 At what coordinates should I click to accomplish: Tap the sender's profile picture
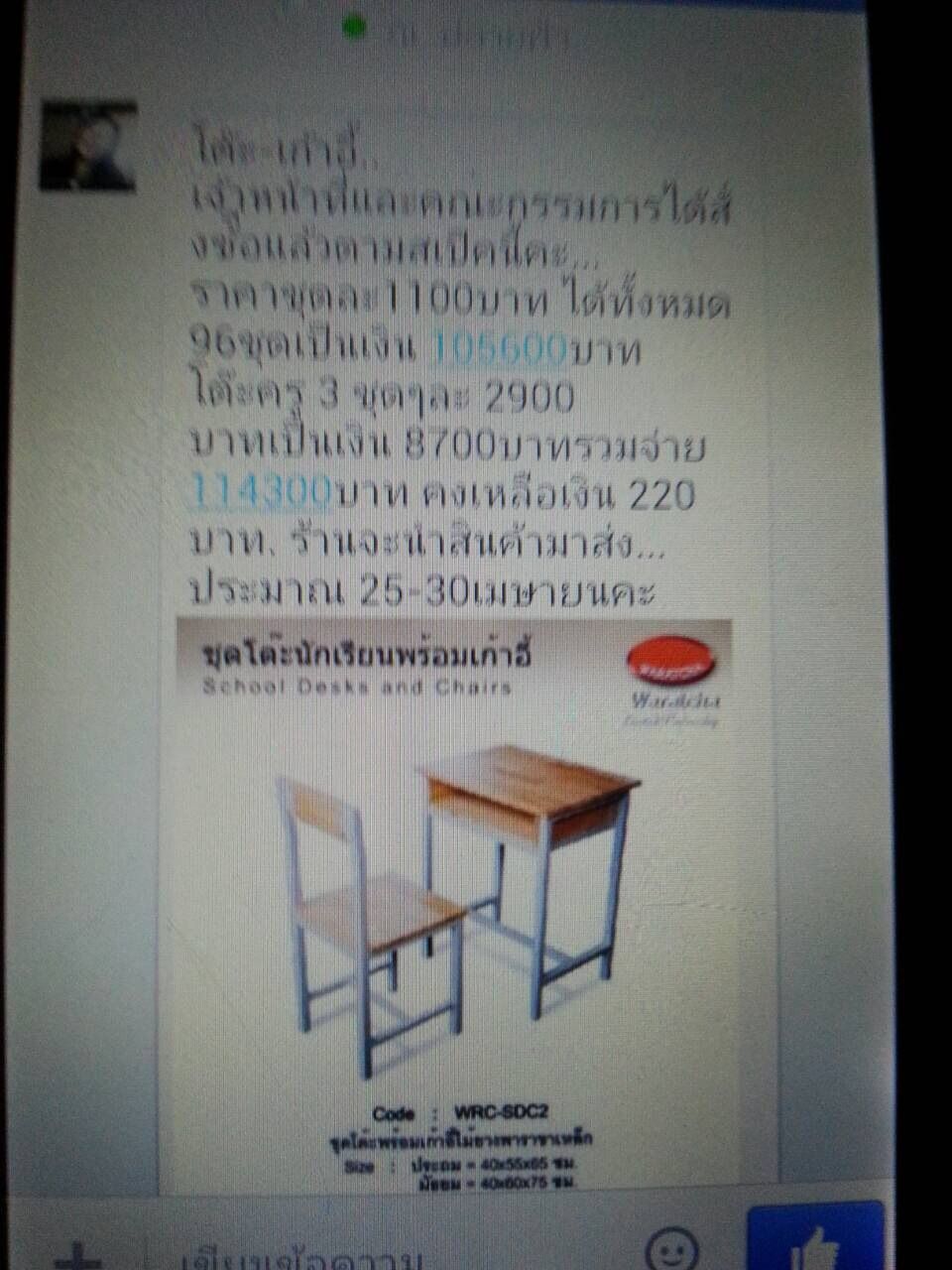[x=88, y=146]
